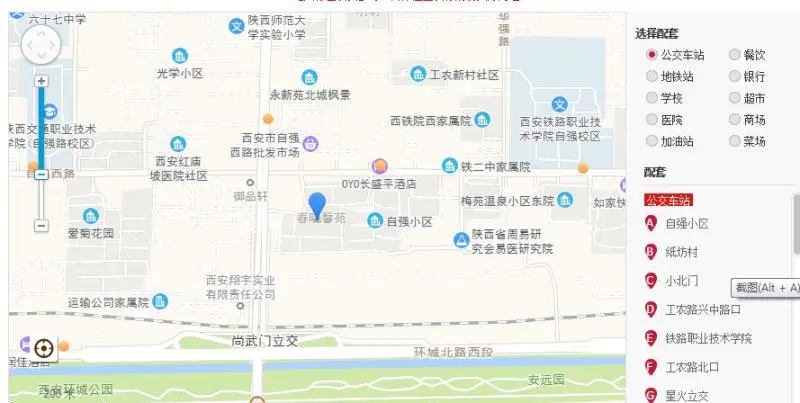This screenshot has height=403, width=800.
Task: Open the 工农路北口 stop entry
Action: tap(692, 367)
